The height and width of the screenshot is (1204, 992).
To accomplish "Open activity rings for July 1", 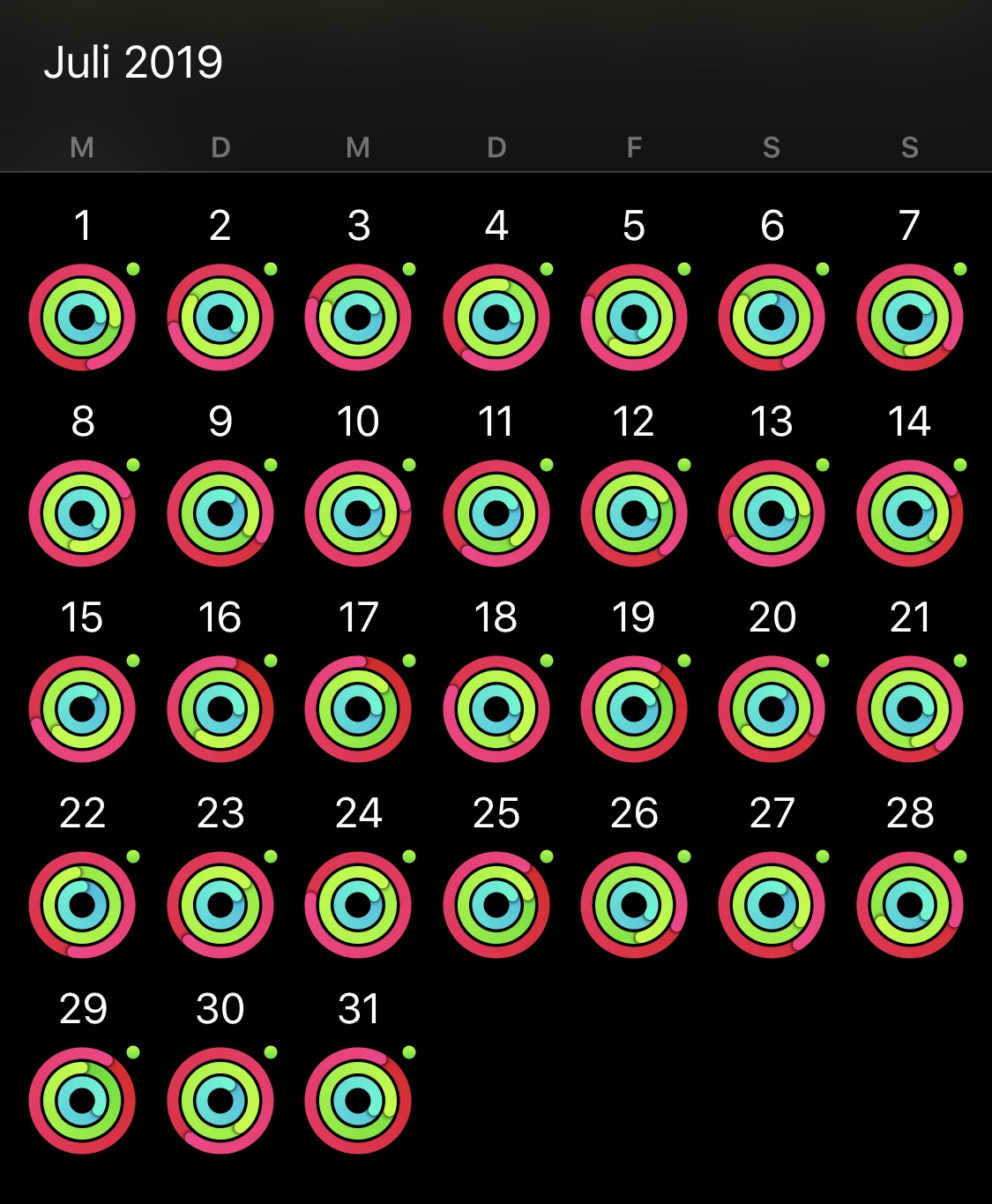I will coord(82,318).
